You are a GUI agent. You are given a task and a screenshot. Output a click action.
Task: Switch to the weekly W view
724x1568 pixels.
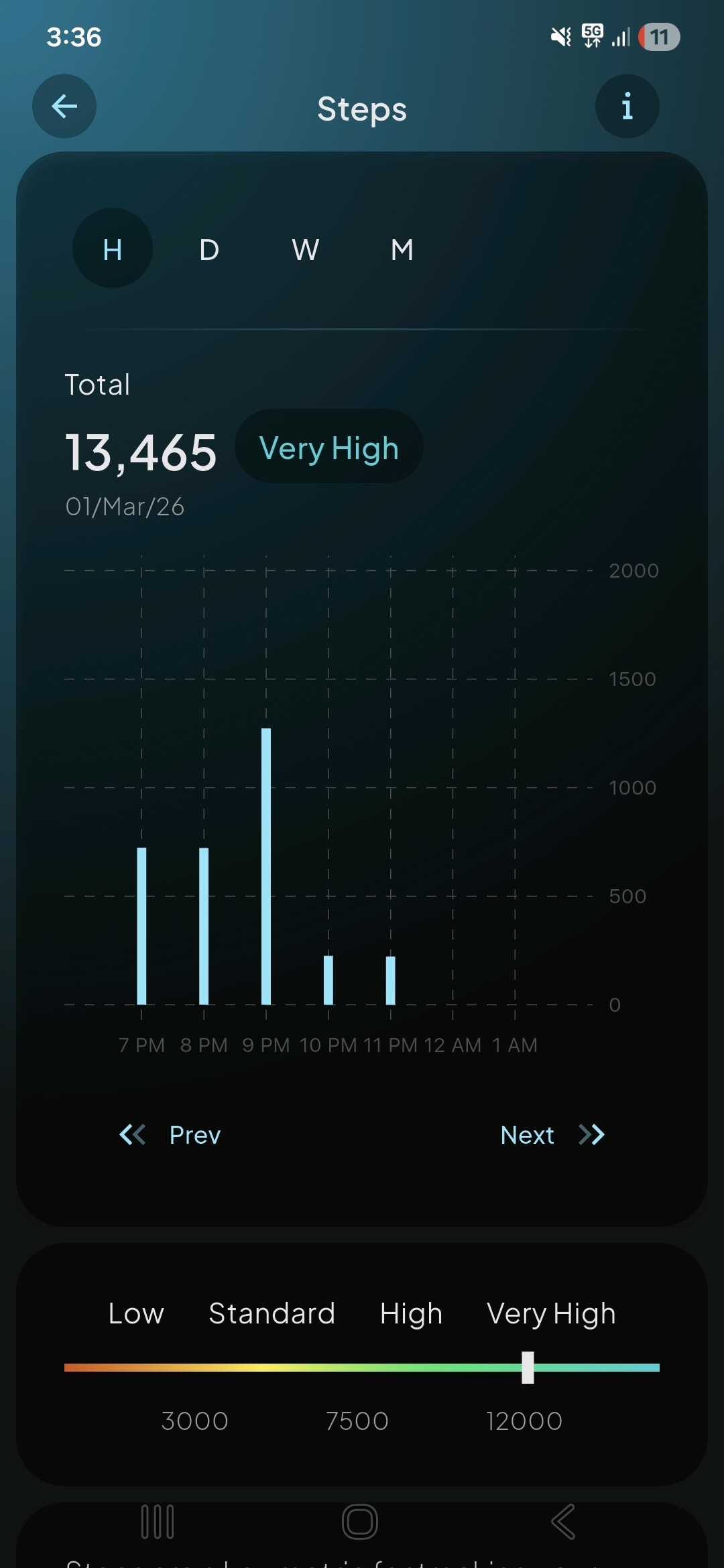(306, 250)
